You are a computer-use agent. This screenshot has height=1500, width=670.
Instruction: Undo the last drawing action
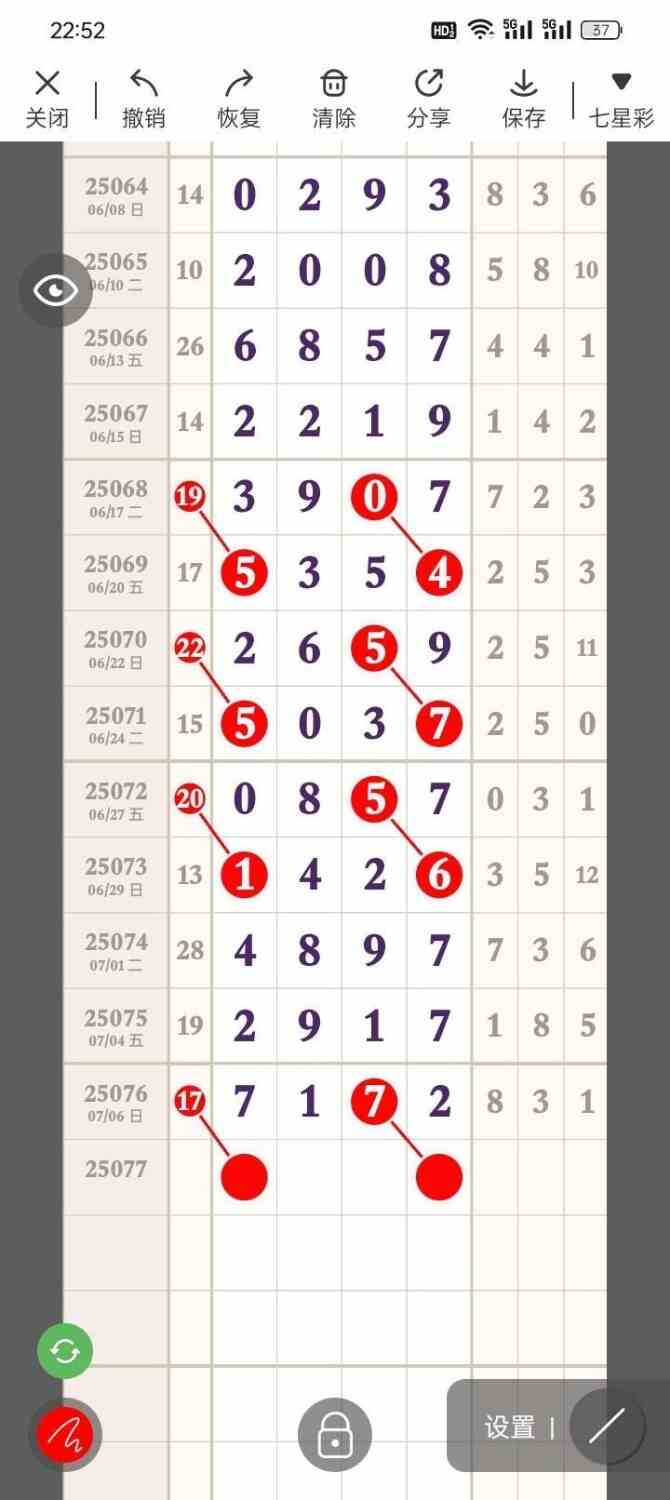[143, 99]
